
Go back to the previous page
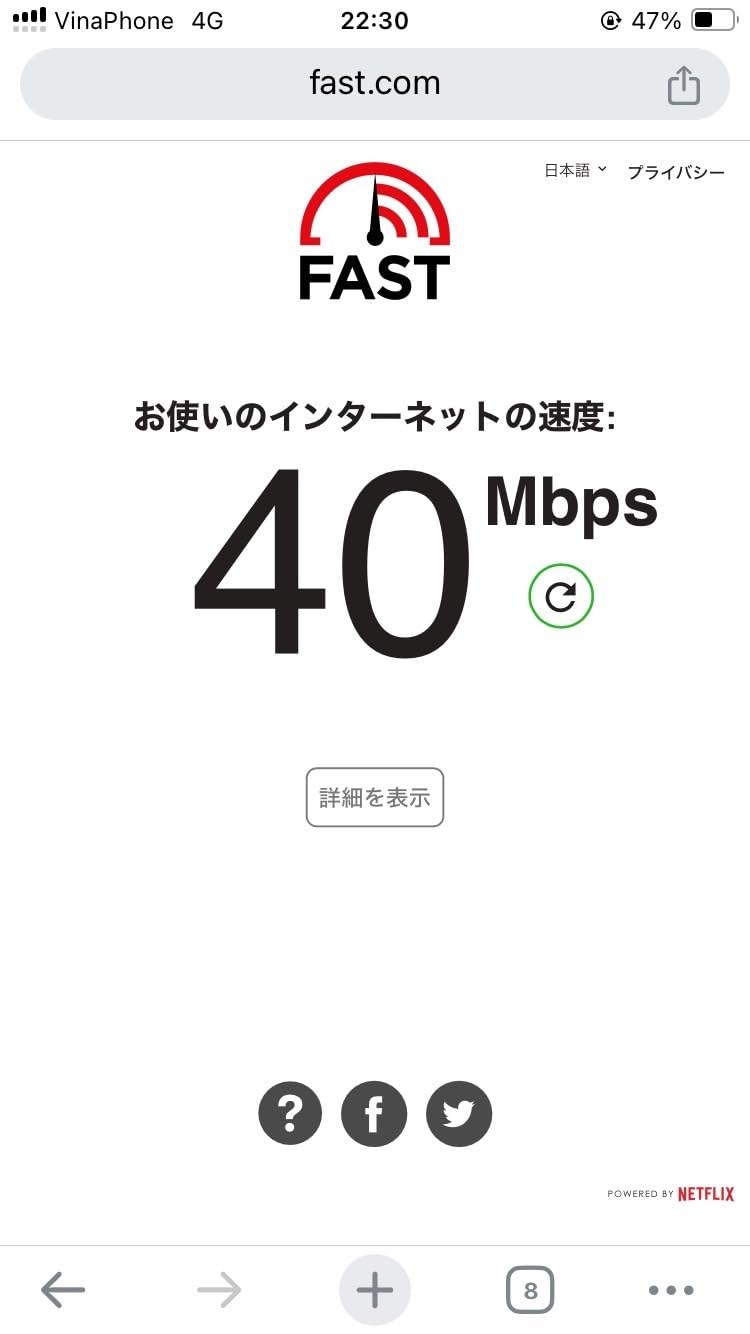(x=63, y=1290)
